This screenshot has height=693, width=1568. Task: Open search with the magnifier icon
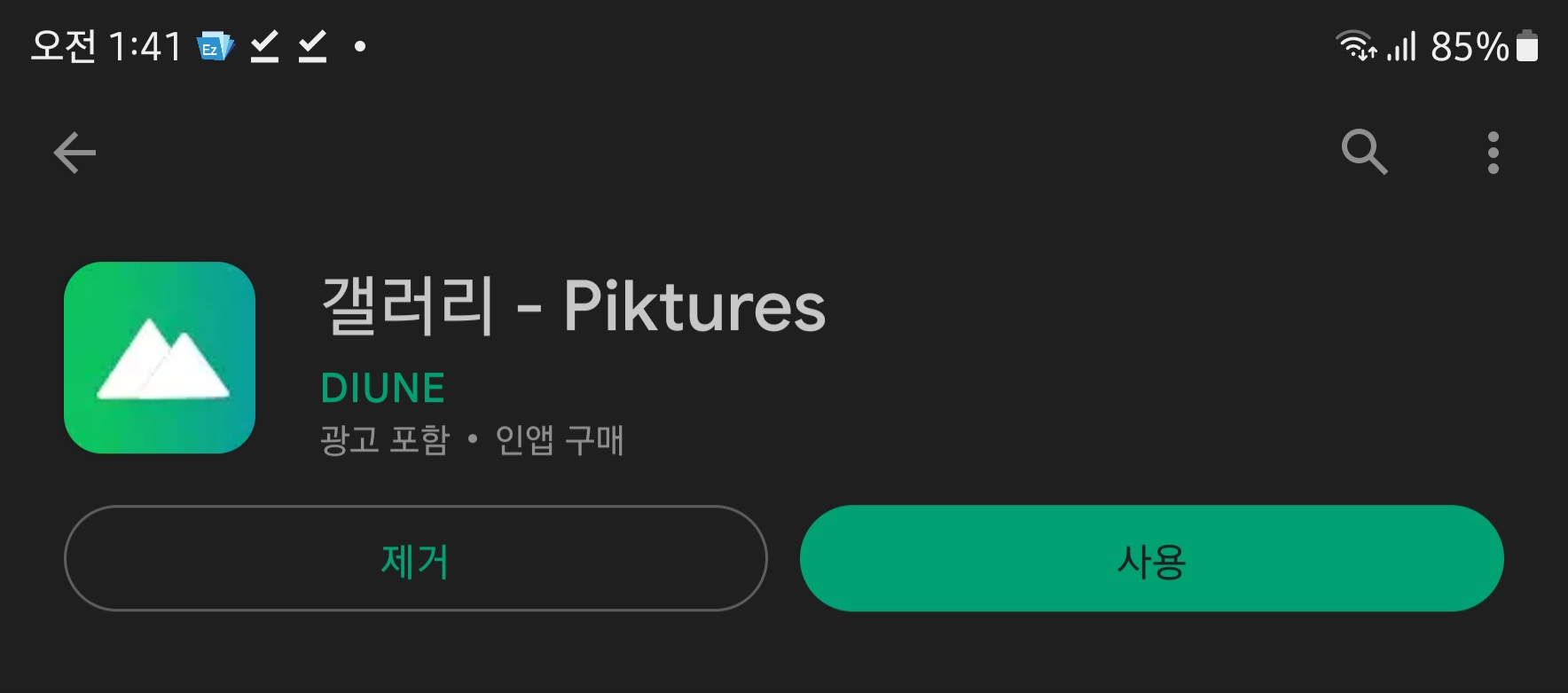(1364, 153)
